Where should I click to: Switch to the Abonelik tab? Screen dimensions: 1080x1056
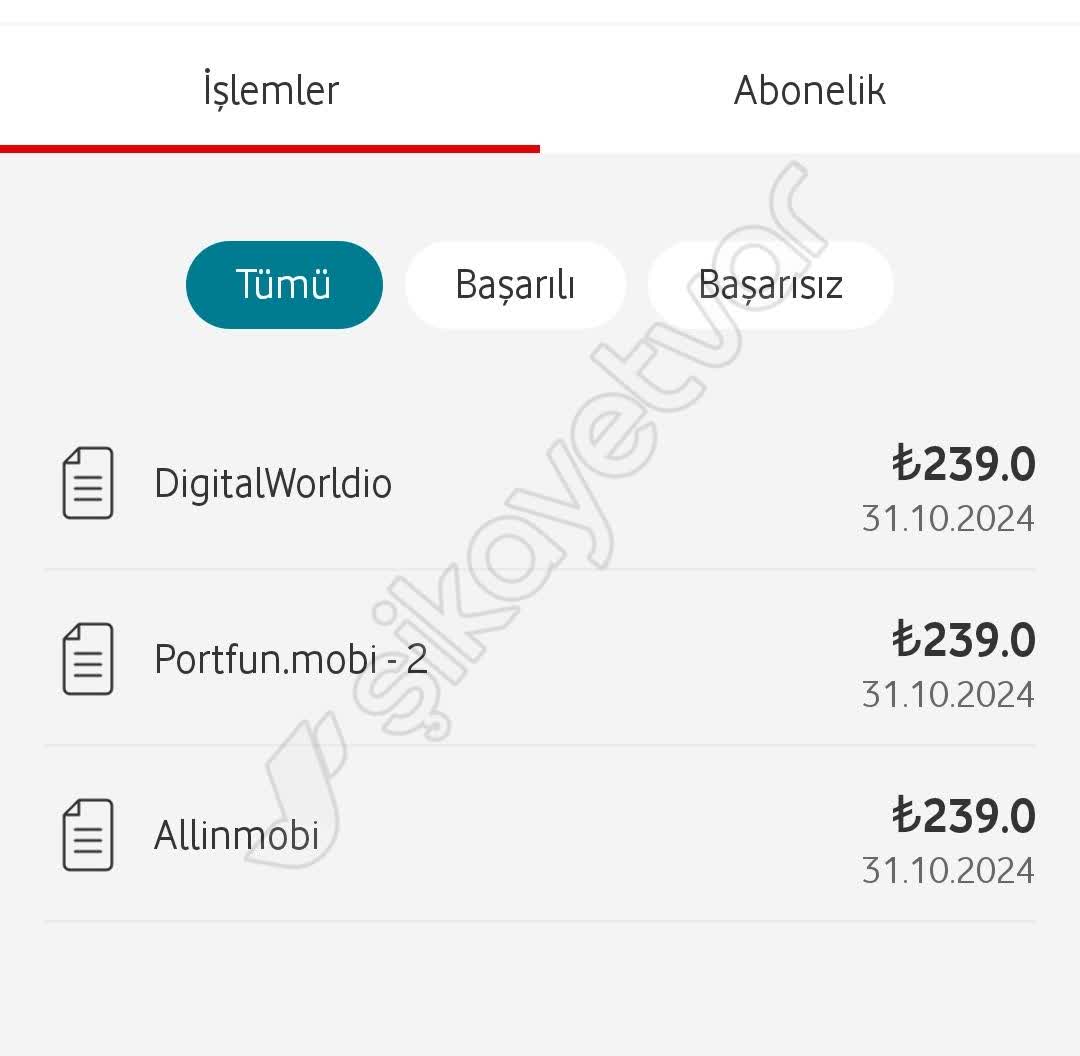(x=809, y=91)
